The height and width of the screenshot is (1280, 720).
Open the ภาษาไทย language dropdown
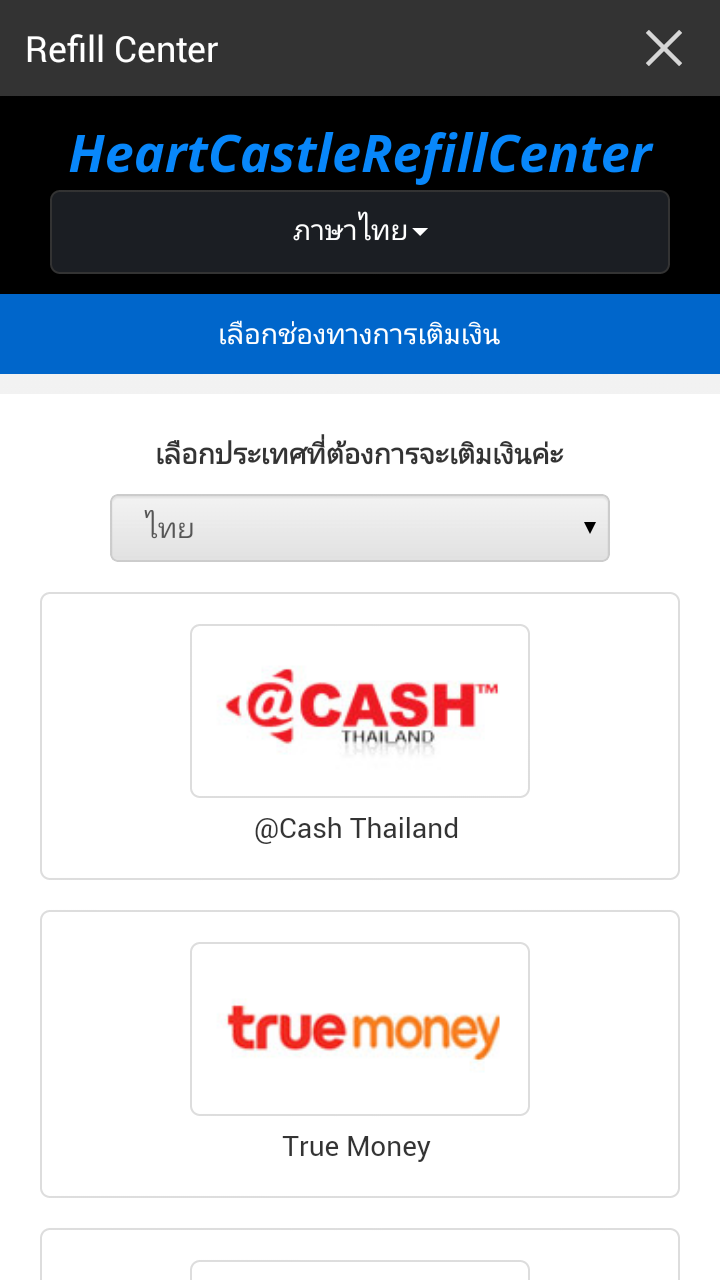click(360, 232)
